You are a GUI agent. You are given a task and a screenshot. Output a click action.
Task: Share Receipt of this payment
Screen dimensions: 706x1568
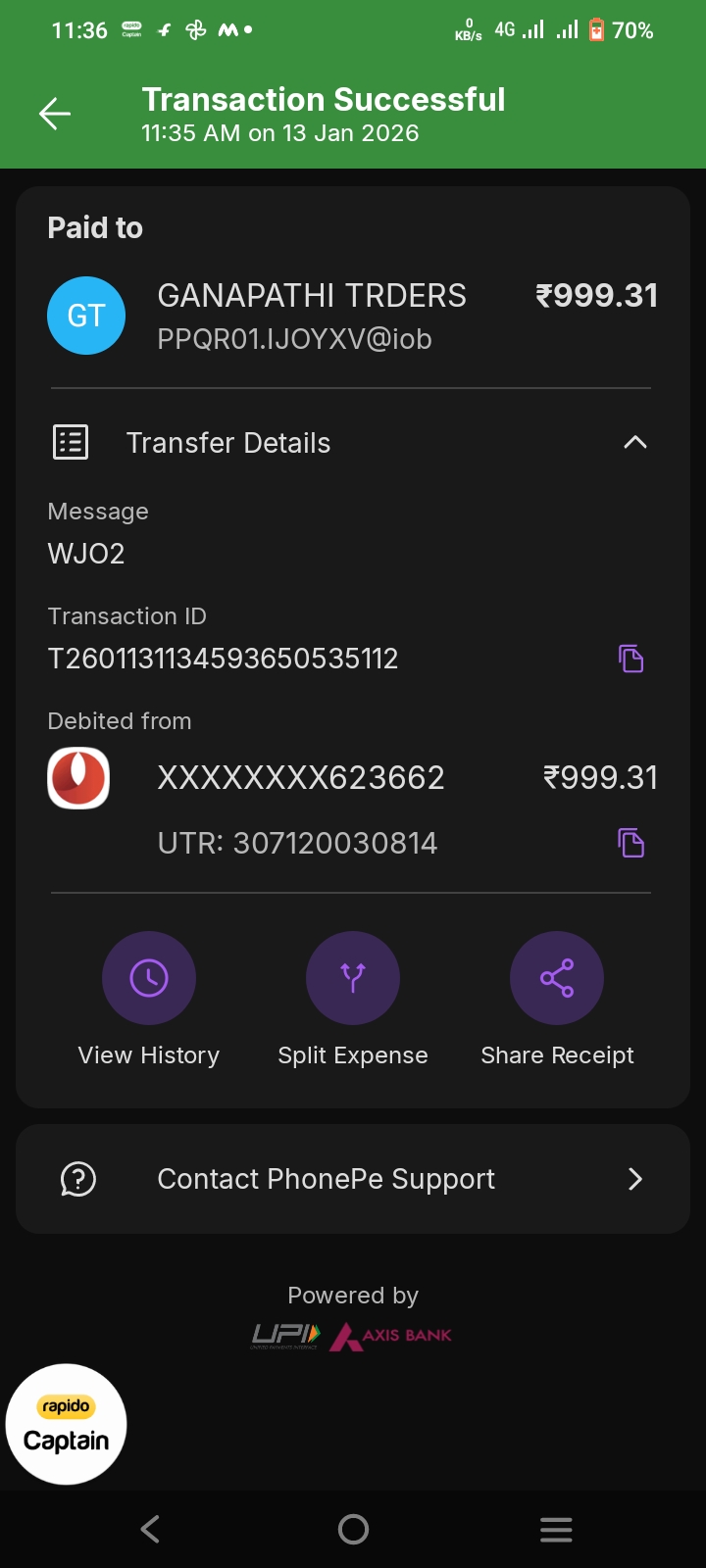[557, 978]
